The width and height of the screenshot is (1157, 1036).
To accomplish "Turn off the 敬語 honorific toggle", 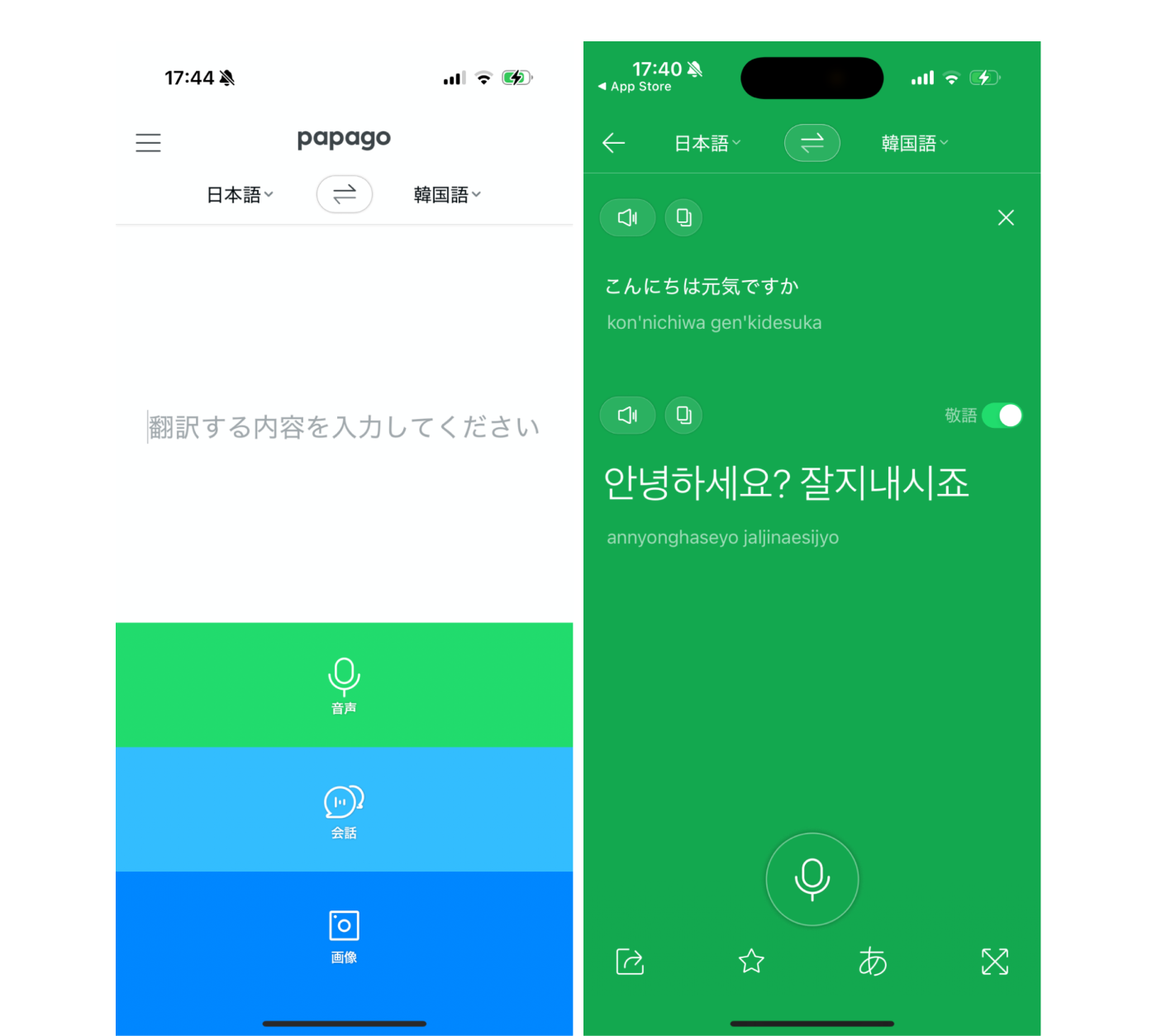I will [1002, 415].
